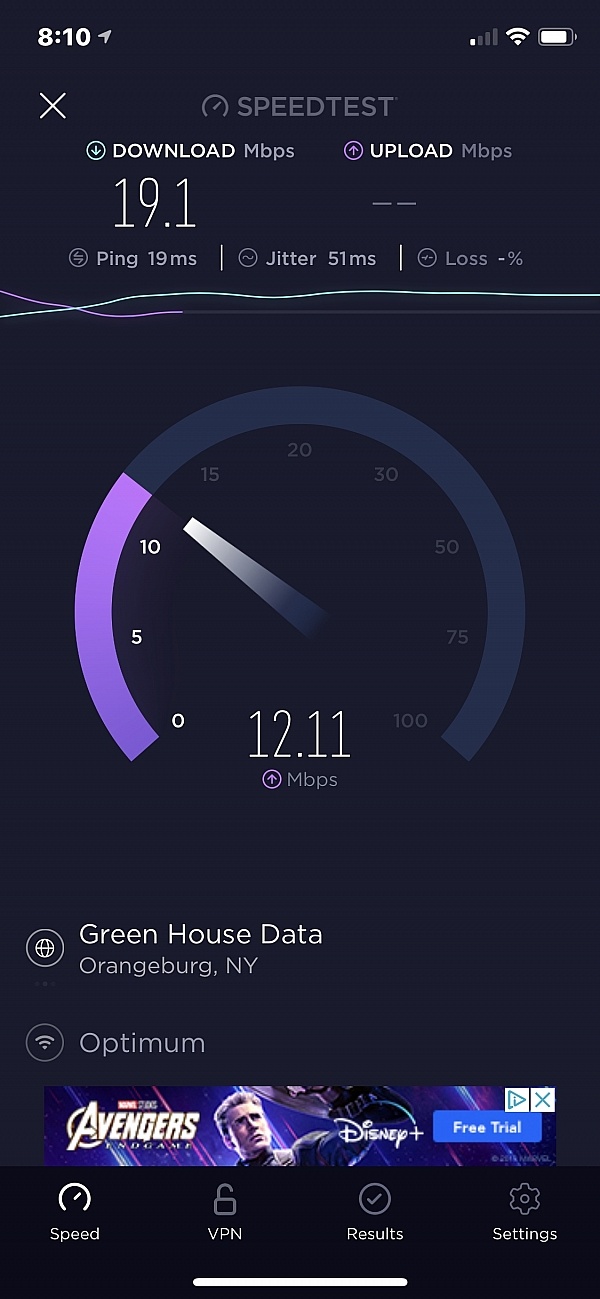Go to the Settings tab
The height and width of the screenshot is (1299, 600).
tap(525, 1212)
